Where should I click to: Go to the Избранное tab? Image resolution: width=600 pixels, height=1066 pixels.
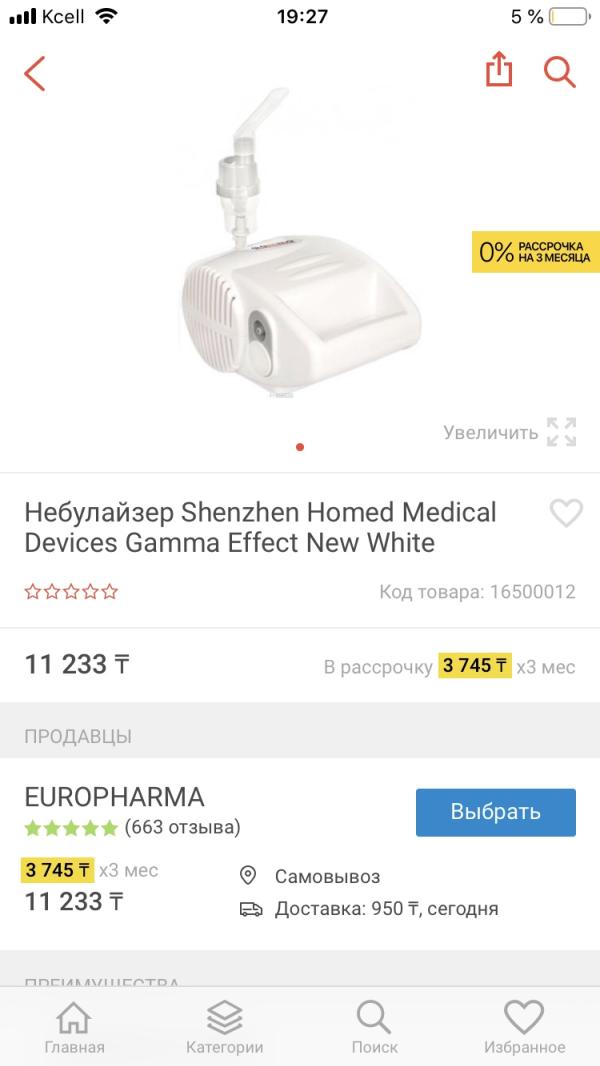524,1028
